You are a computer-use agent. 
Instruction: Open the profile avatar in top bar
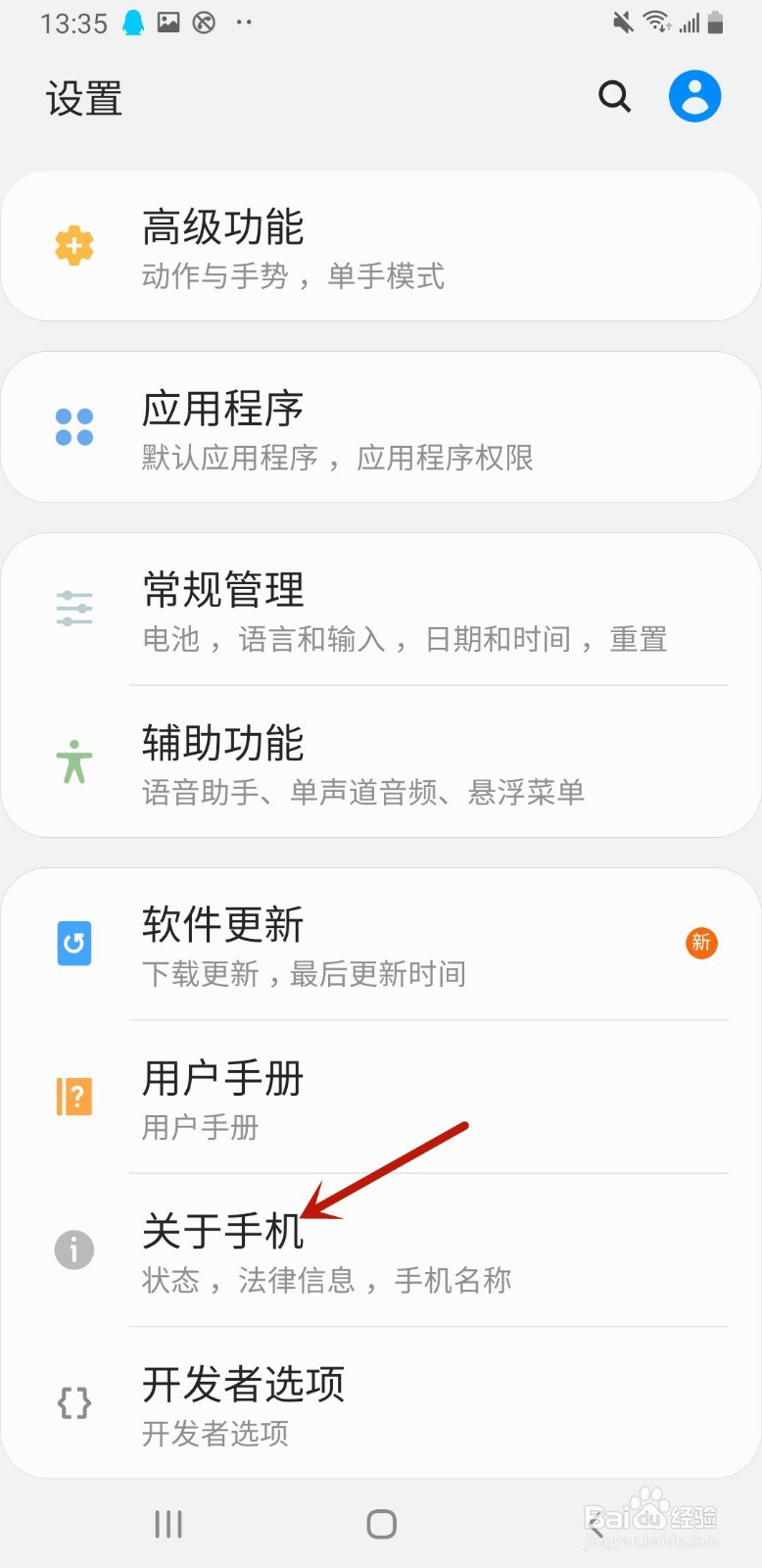(x=694, y=95)
